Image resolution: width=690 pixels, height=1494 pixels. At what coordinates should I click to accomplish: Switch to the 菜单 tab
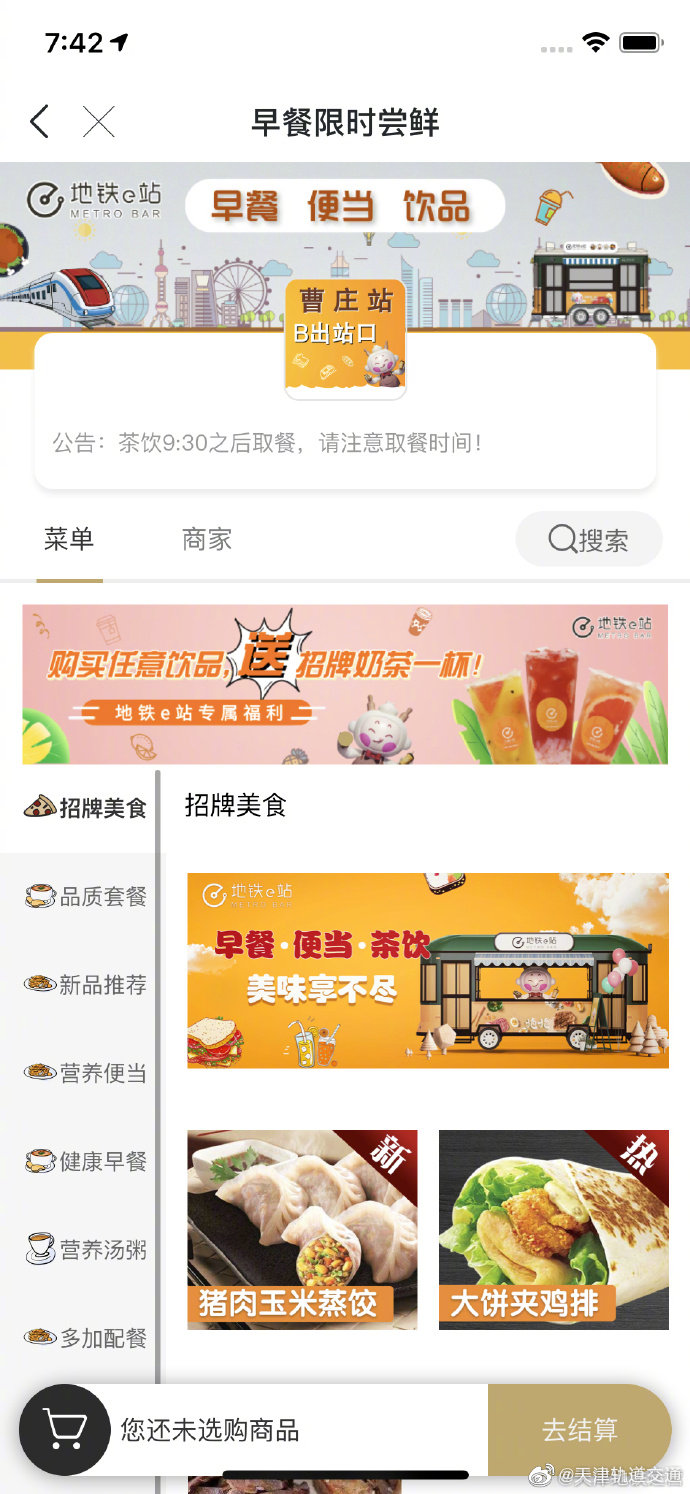coord(69,540)
